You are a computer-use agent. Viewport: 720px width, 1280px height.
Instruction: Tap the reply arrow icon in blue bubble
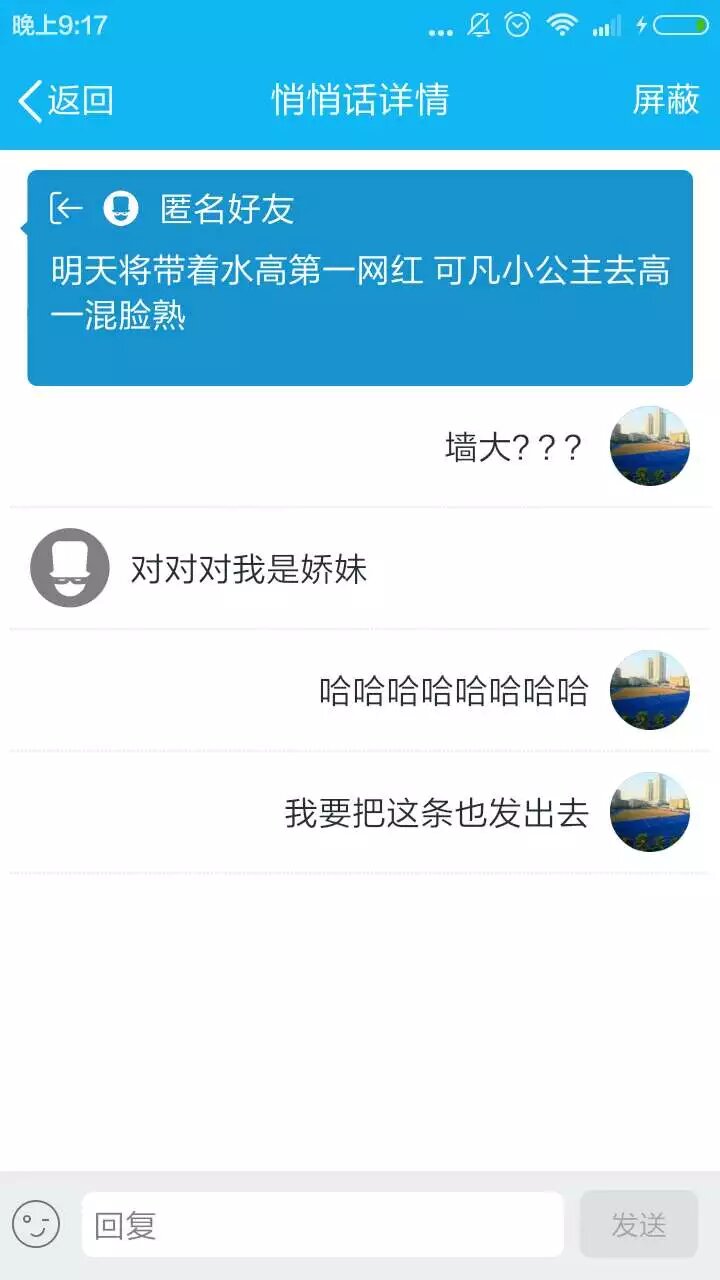click(66, 209)
